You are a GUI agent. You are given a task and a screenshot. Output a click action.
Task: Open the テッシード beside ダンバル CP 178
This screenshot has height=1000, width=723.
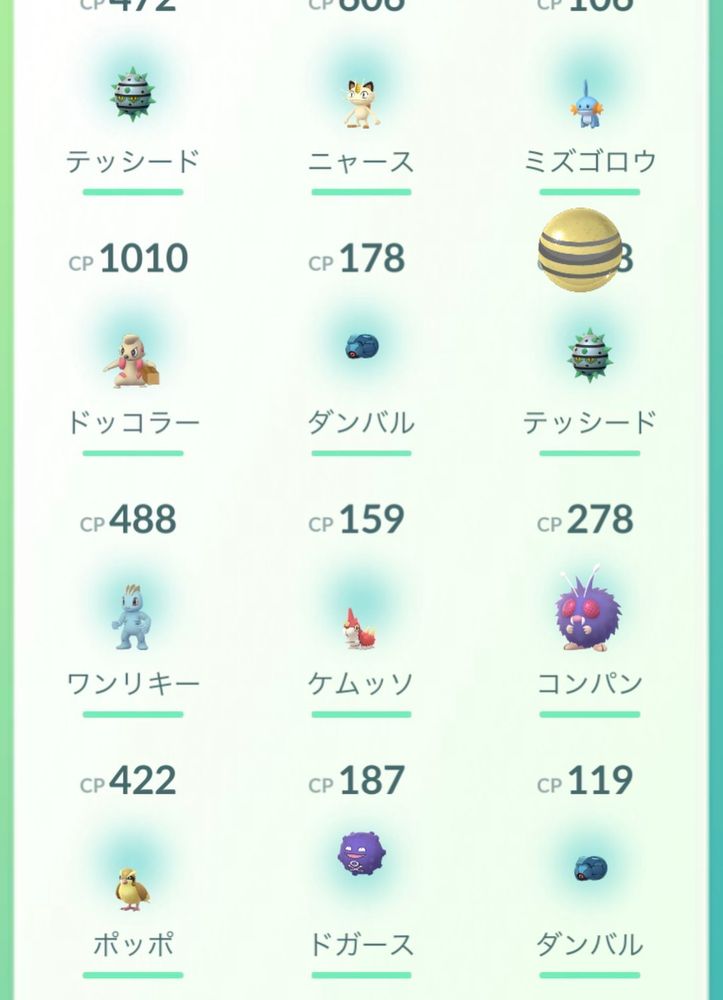(x=589, y=355)
